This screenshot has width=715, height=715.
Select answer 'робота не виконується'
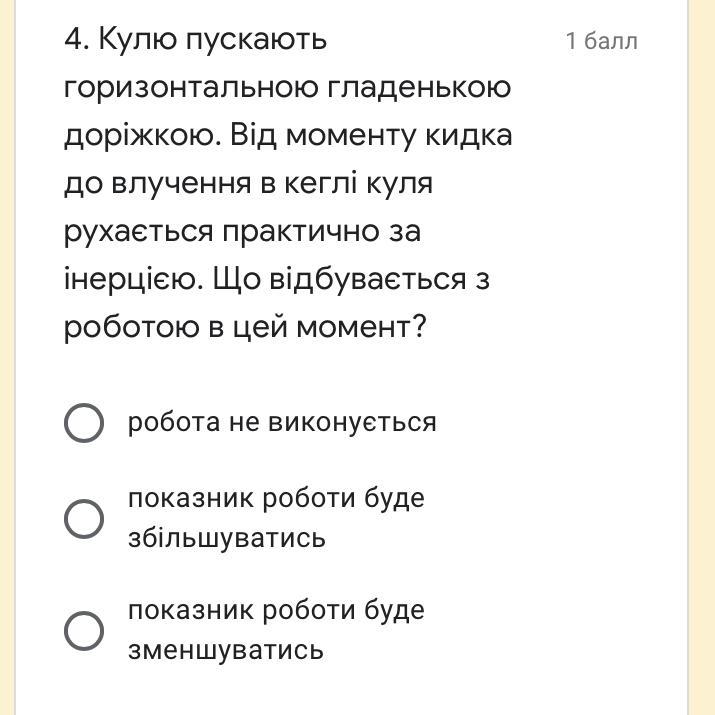coord(84,423)
